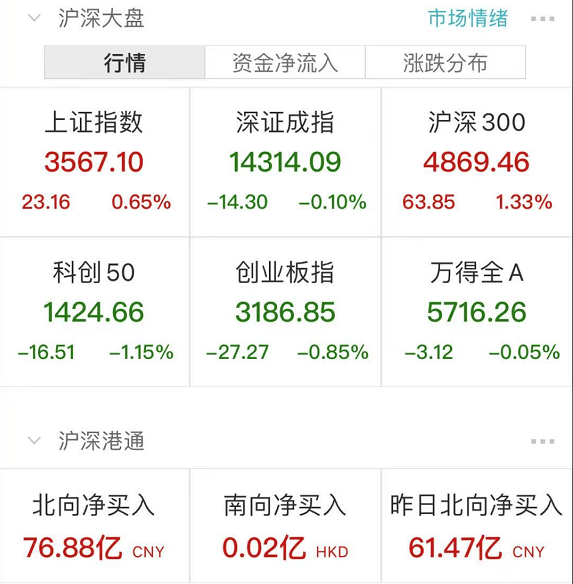Viewport: 573px width, 584px height.
Task: Open the 市场情绪 link
Action: (x=468, y=18)
